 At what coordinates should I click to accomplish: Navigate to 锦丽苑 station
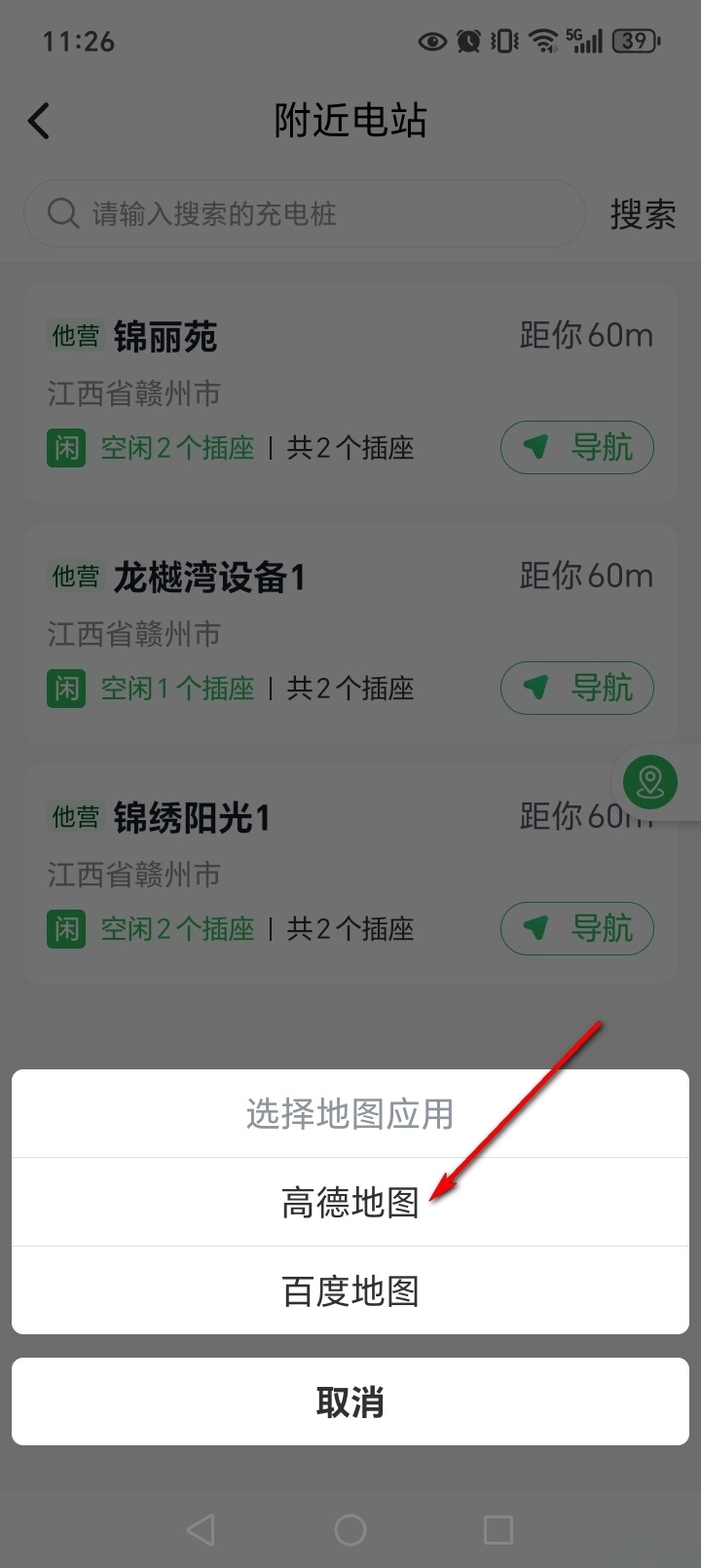tap(576, 448)
